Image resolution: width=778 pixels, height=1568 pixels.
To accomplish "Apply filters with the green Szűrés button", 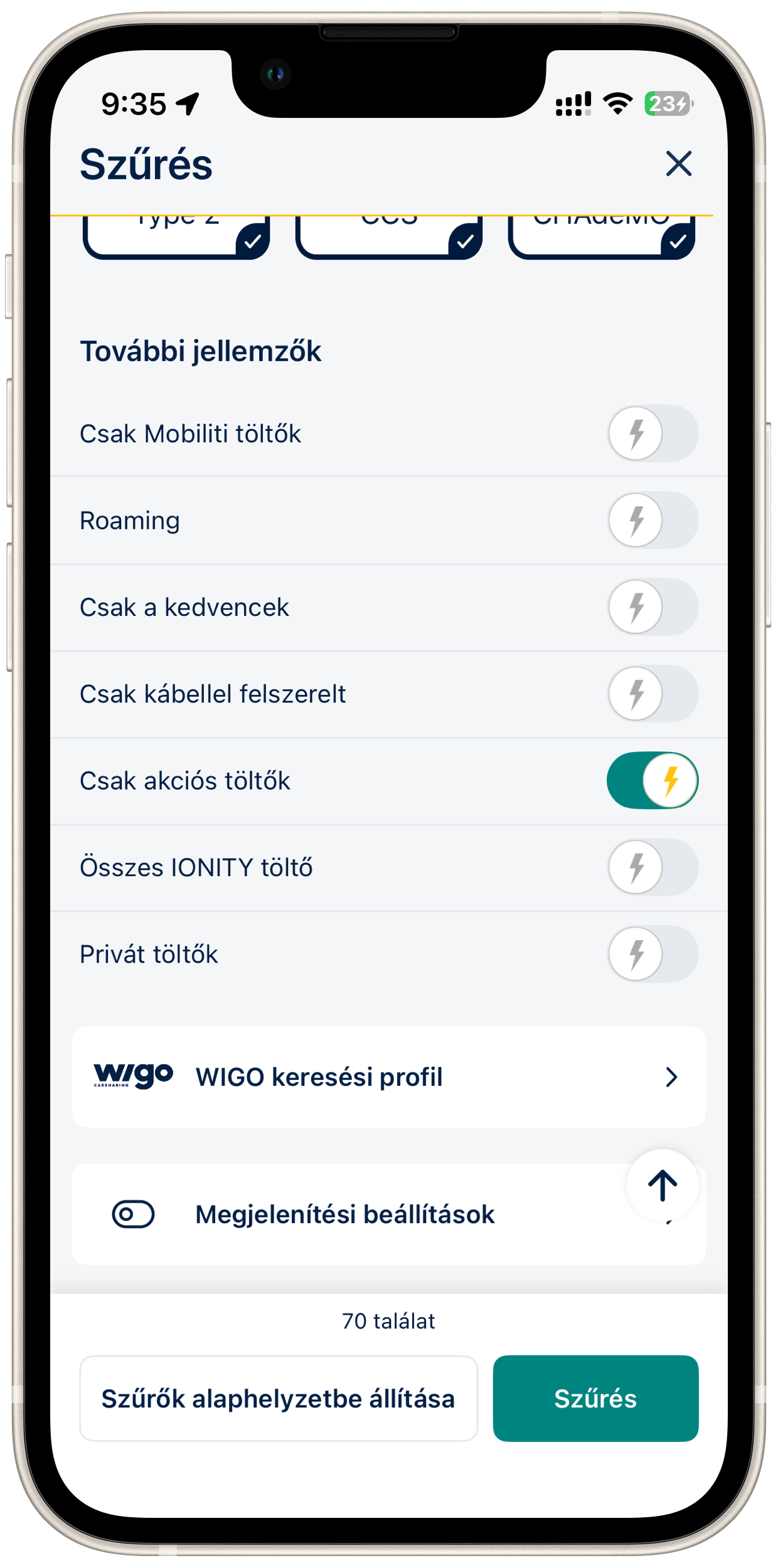I will click(x=595, y=1398).
